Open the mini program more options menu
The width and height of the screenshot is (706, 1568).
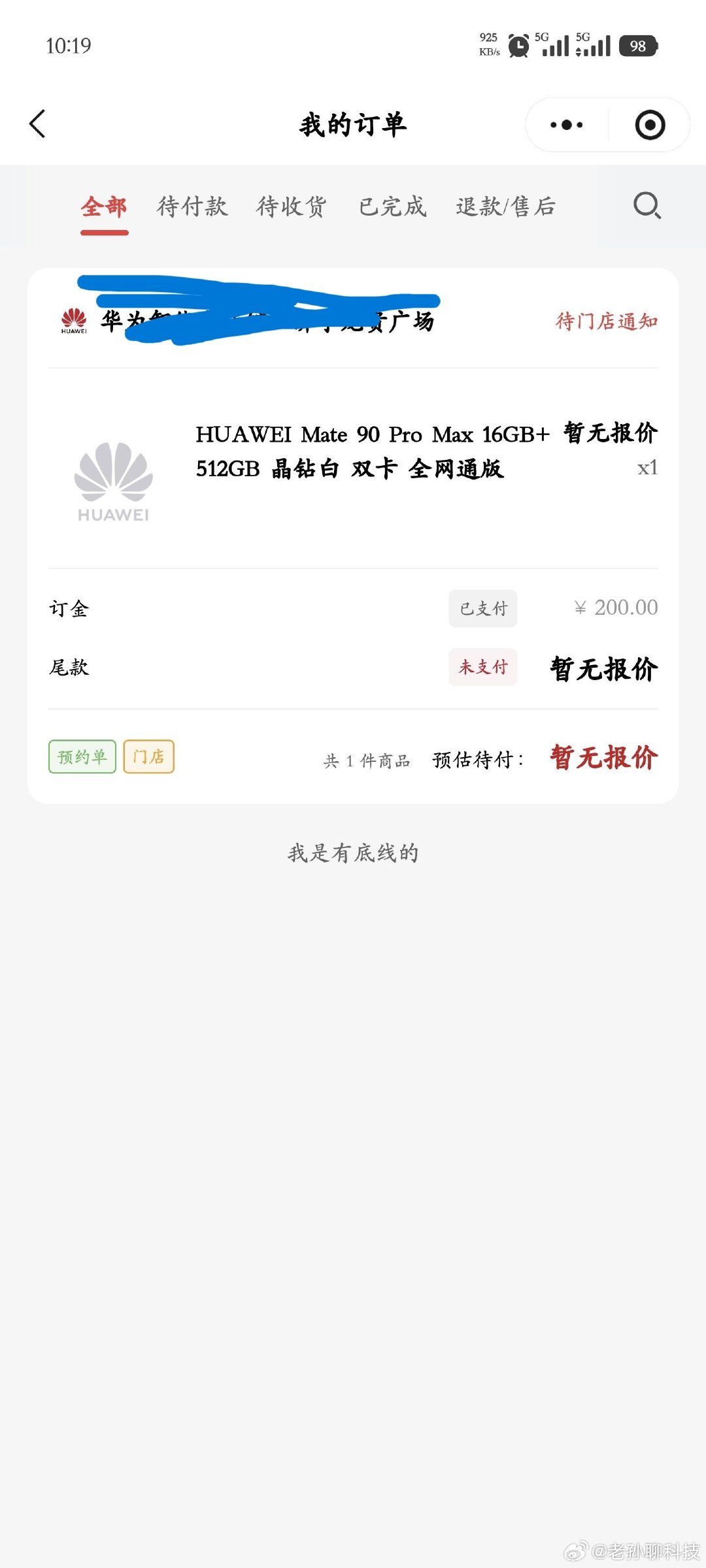[567, 125]
